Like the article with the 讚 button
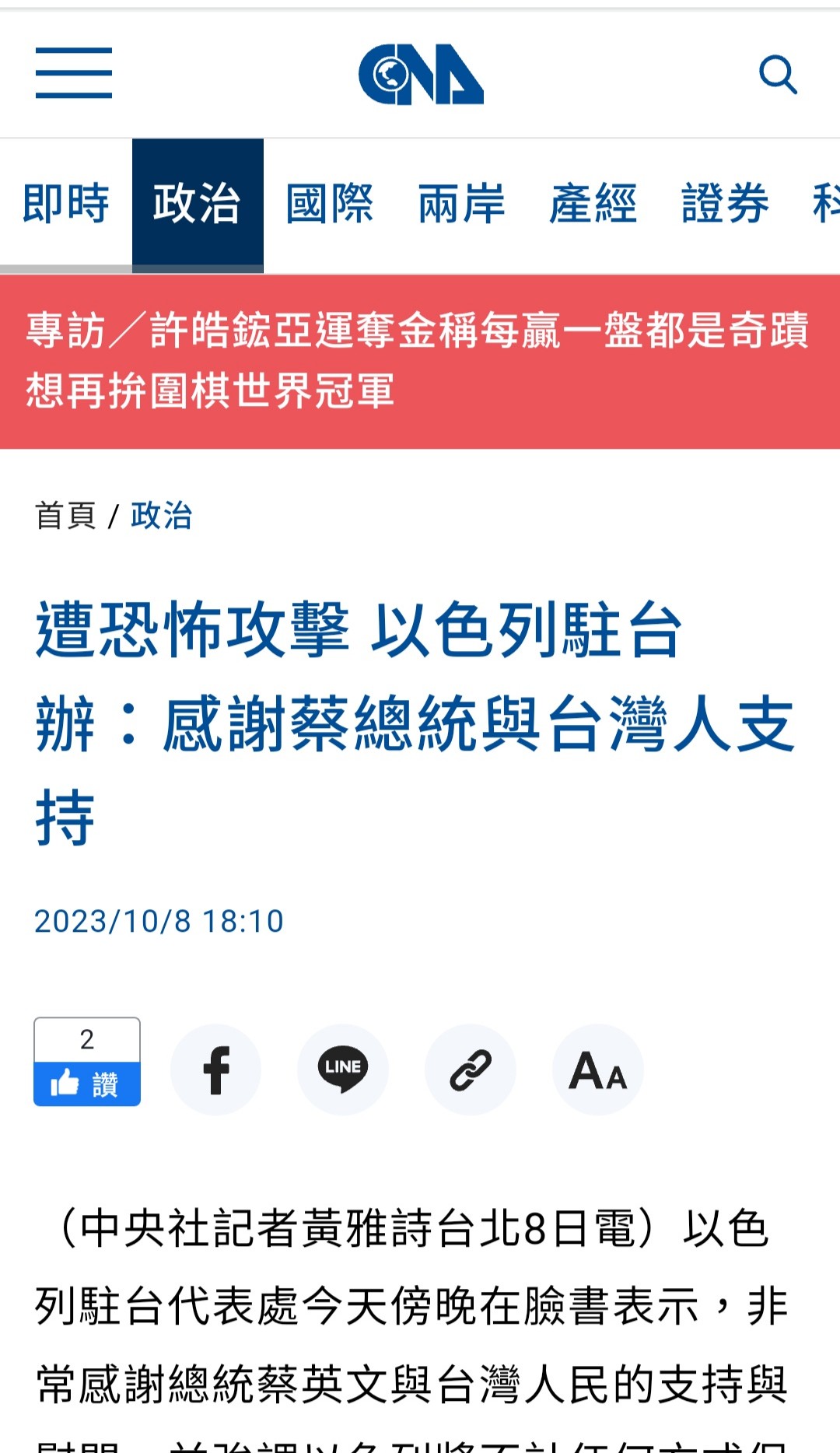The width and height of the screenshot is (840, 1453). coord(86,1084)
